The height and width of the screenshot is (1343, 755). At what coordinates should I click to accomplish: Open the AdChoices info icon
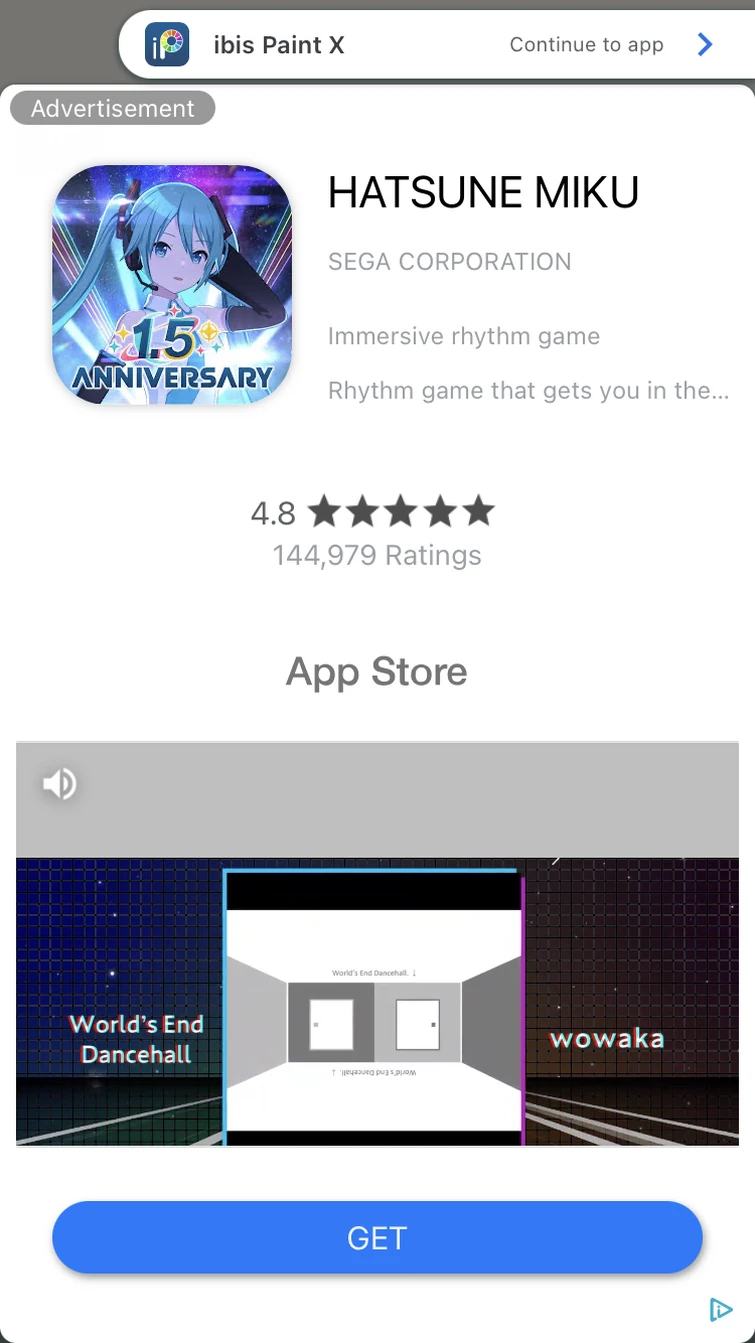(720, 1309)
